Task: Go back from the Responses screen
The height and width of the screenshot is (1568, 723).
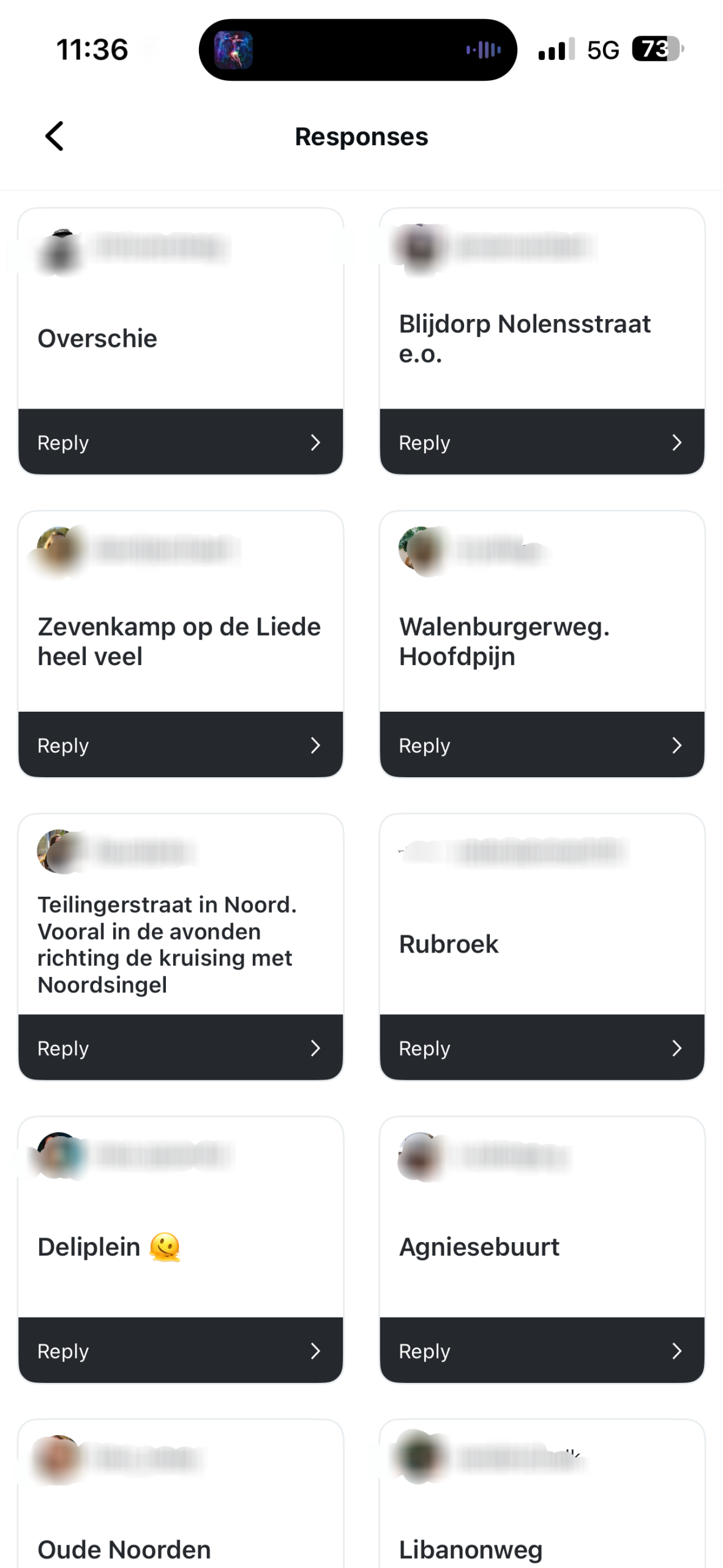Action: 54,136
